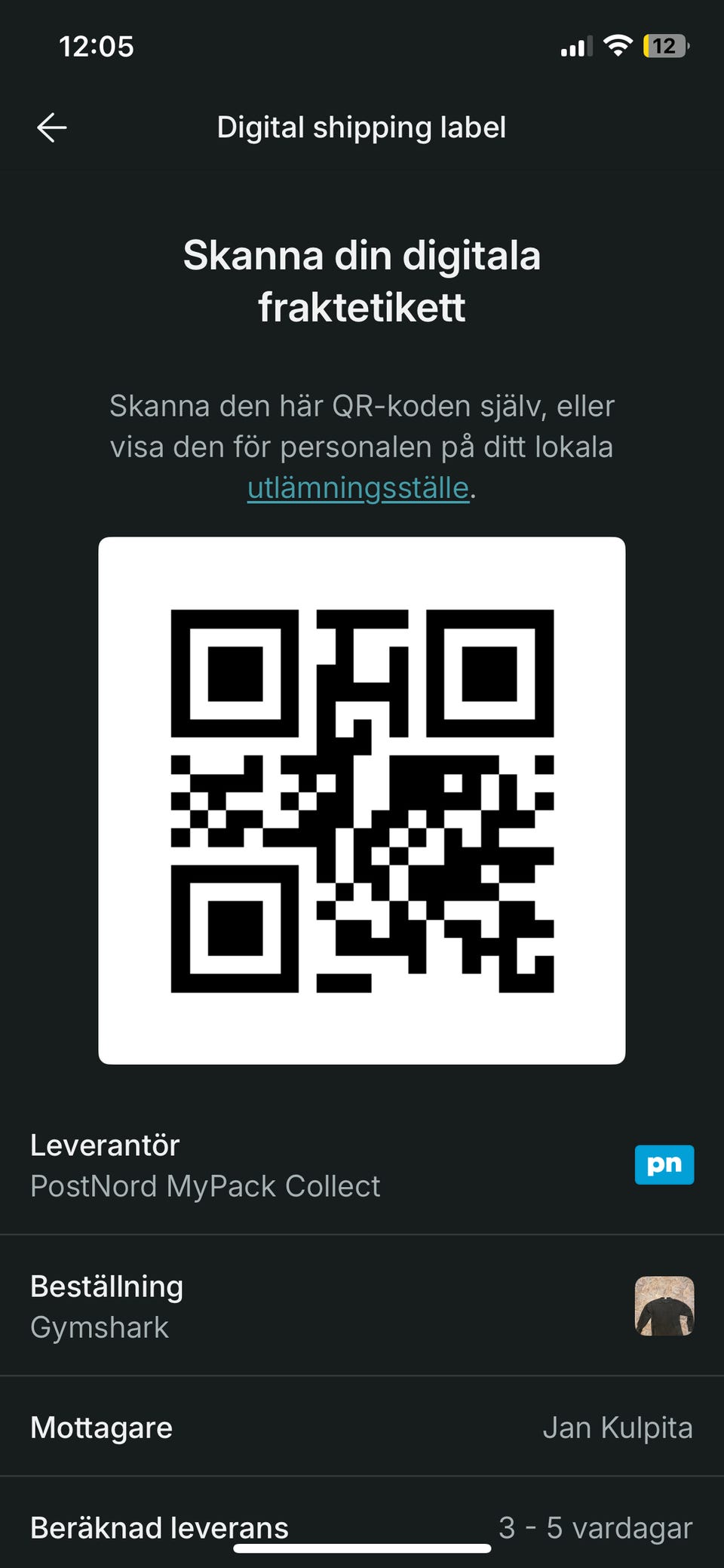The width and height of the screenshot is (724, 1568).
Task: Tap the clock showing 12:05
Action: tap(97, 47)
